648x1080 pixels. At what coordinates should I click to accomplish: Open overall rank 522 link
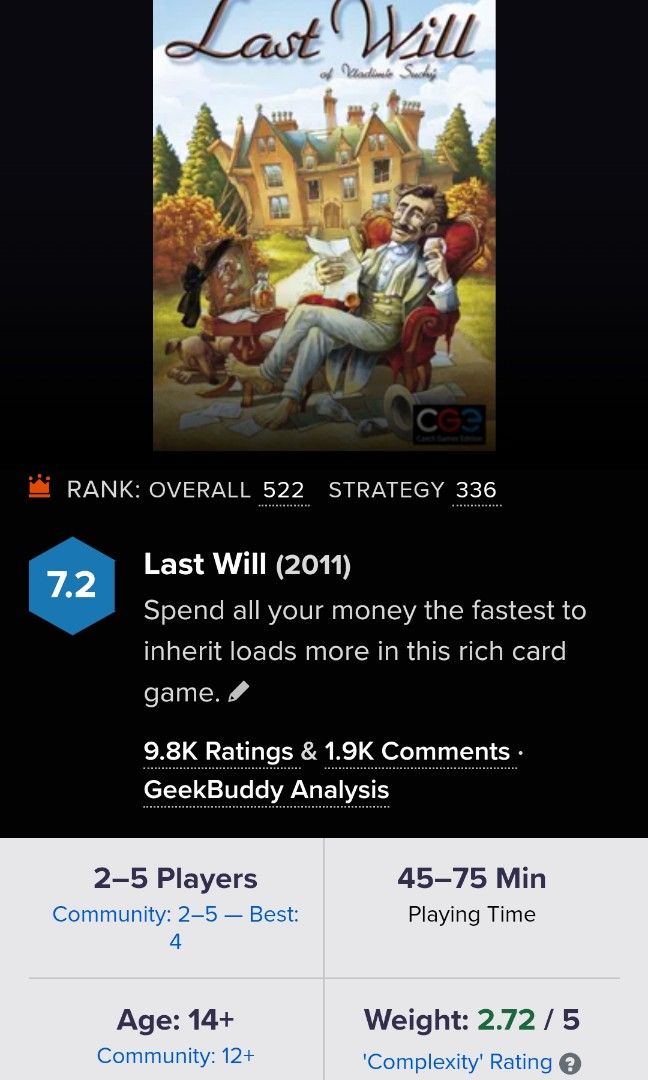click(283, 490)
